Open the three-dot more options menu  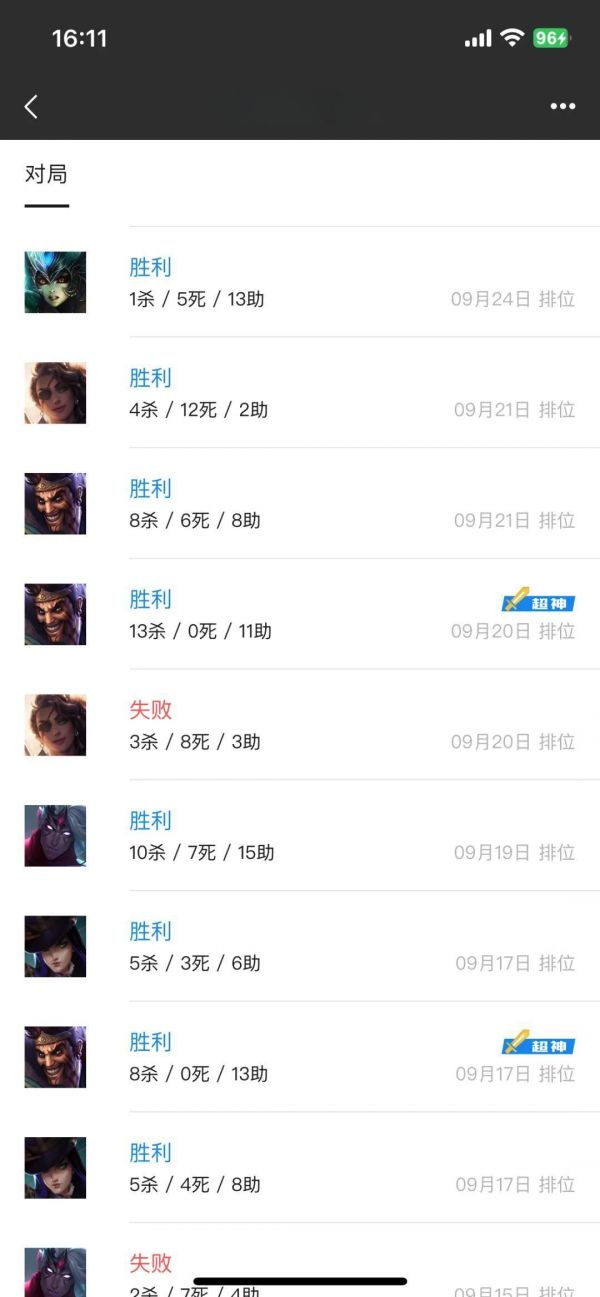pyautogui.click(x=563, y=107)
